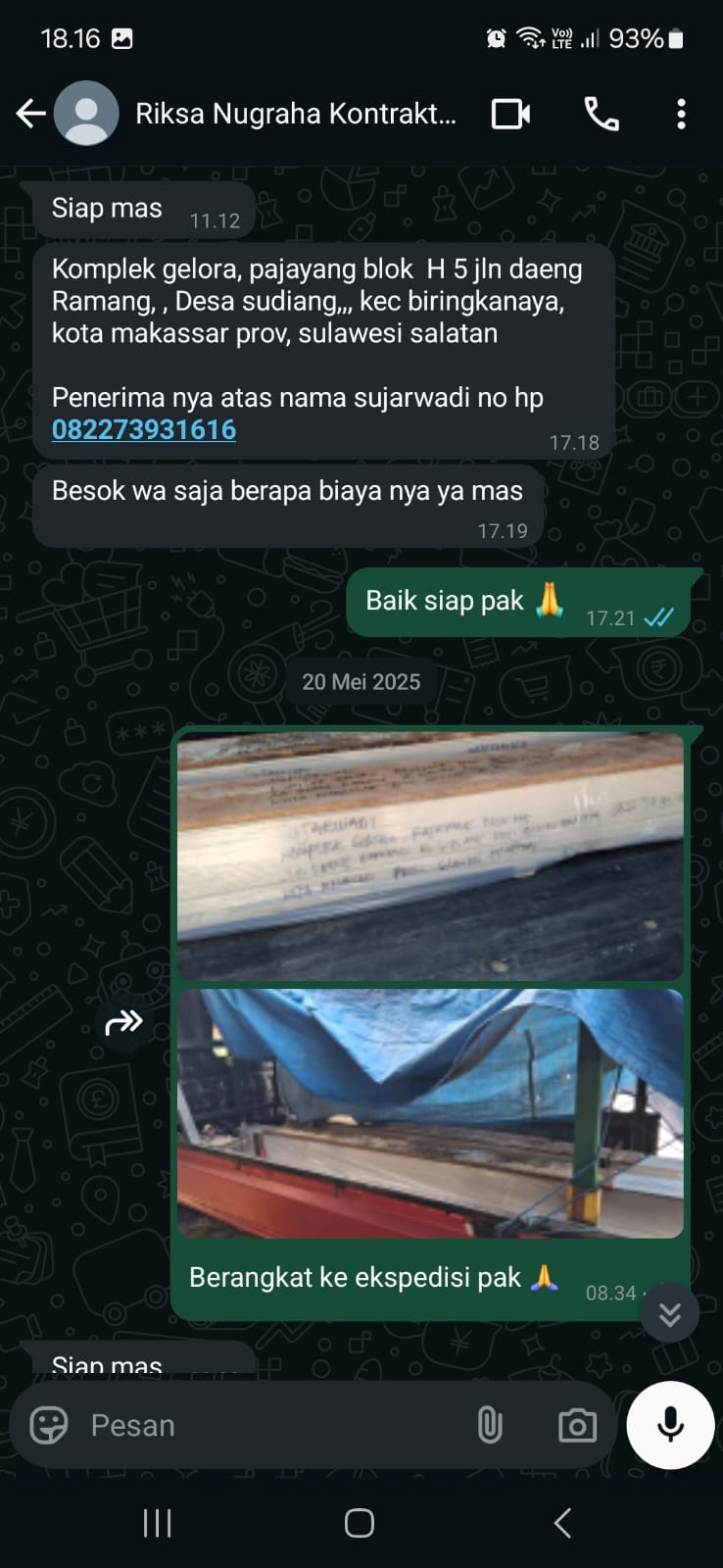Forward the shared photos
Image resolution: width=723 pixels, height=1568 pixels.
point(124,1024)
